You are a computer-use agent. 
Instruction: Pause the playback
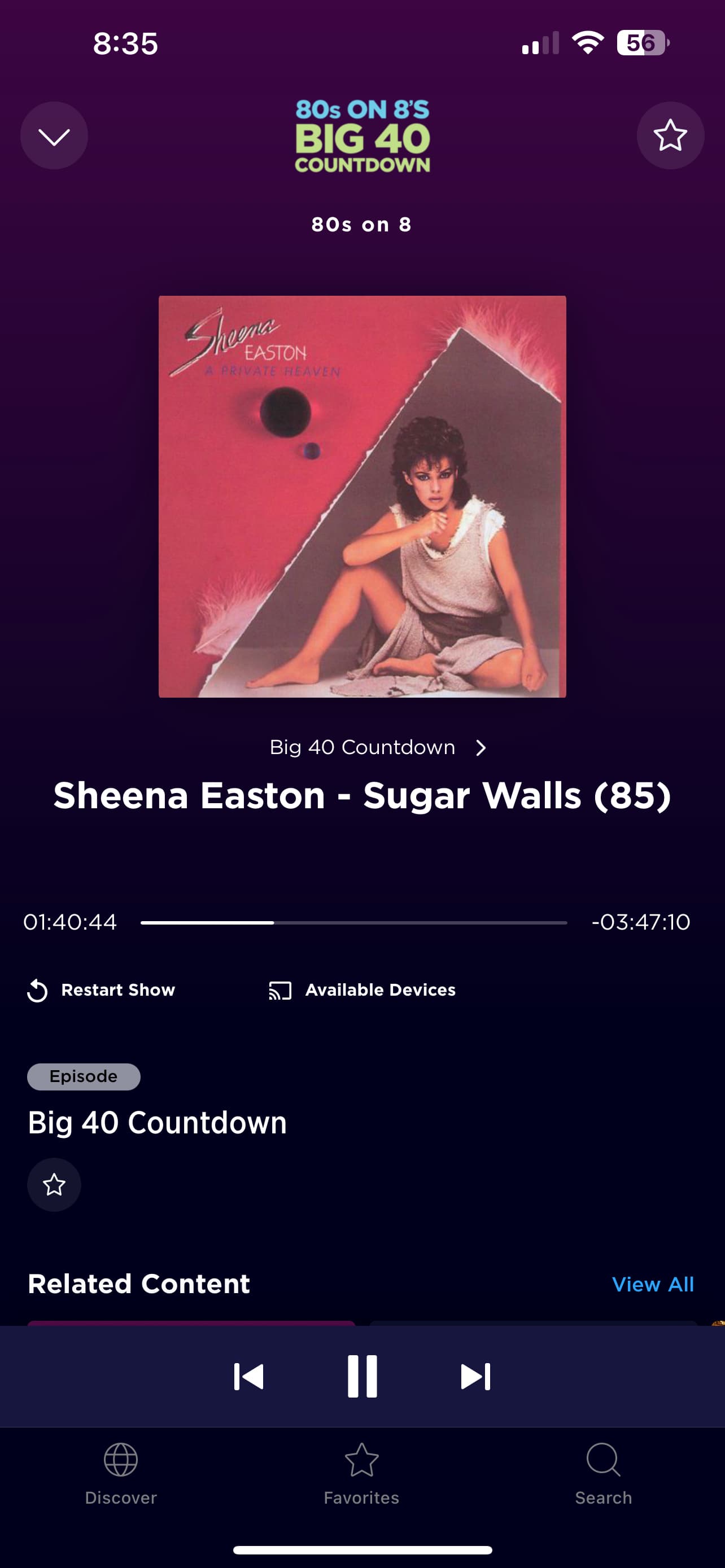point(362,1377)
